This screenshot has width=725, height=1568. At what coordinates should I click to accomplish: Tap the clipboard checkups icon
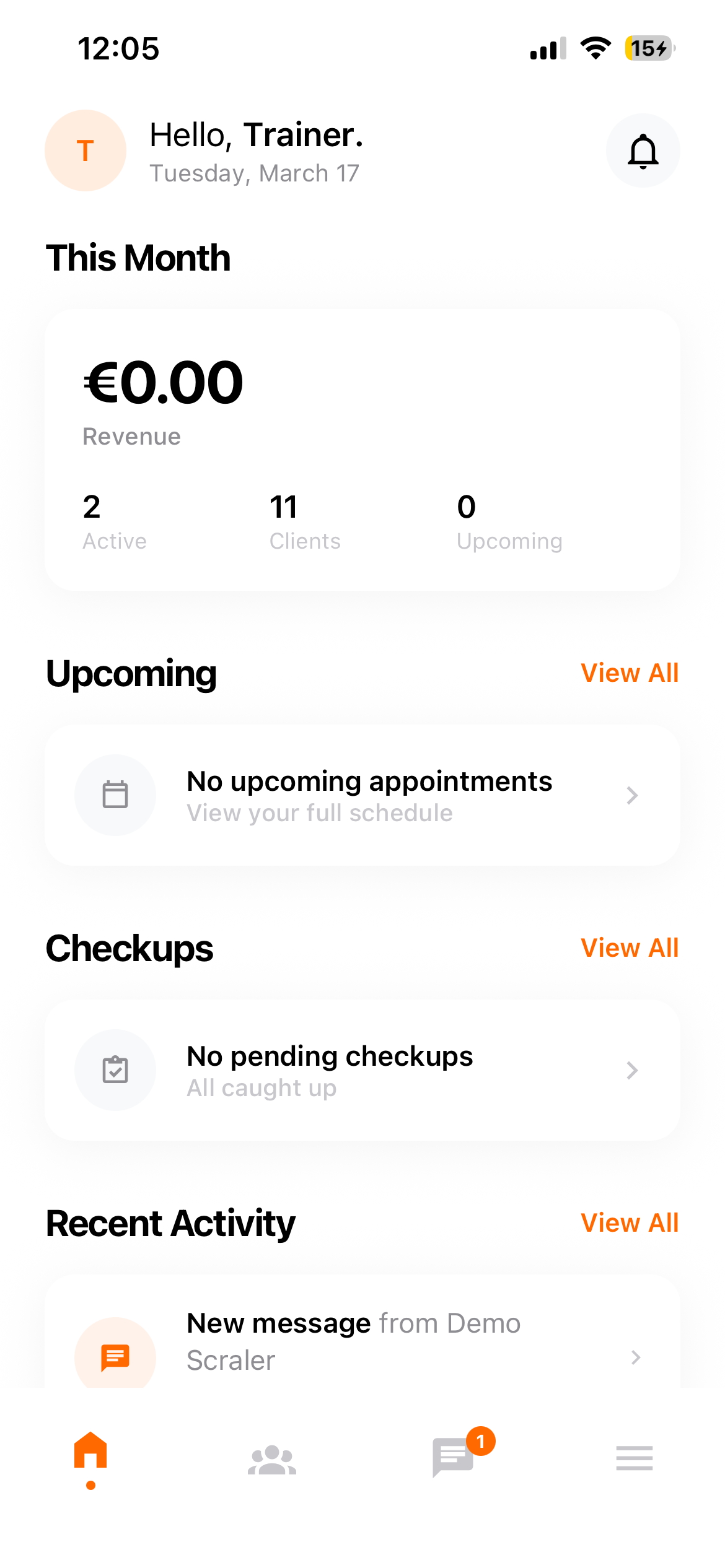click(115, 1070)
